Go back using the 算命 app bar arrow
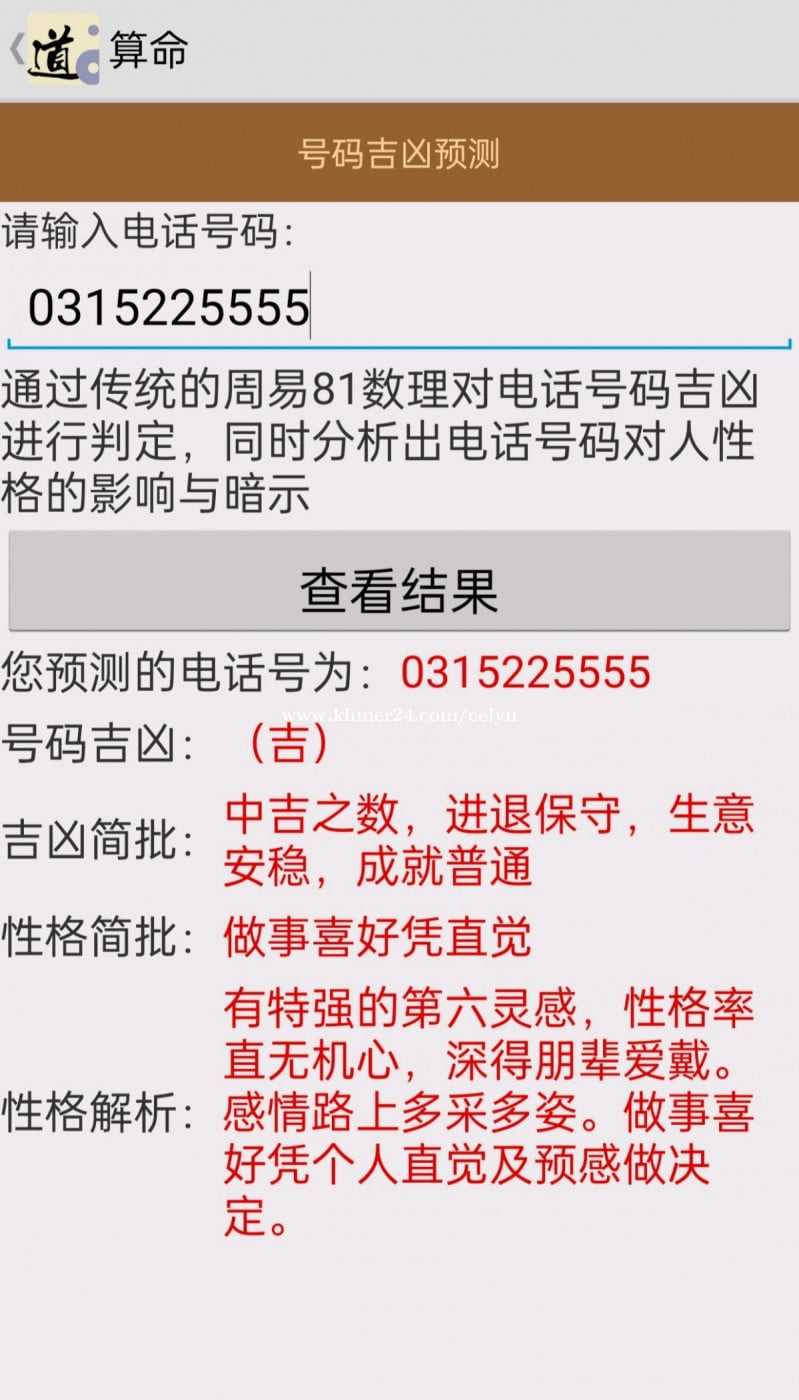This screenshot has width=799, height=1400. coord(17,50)
